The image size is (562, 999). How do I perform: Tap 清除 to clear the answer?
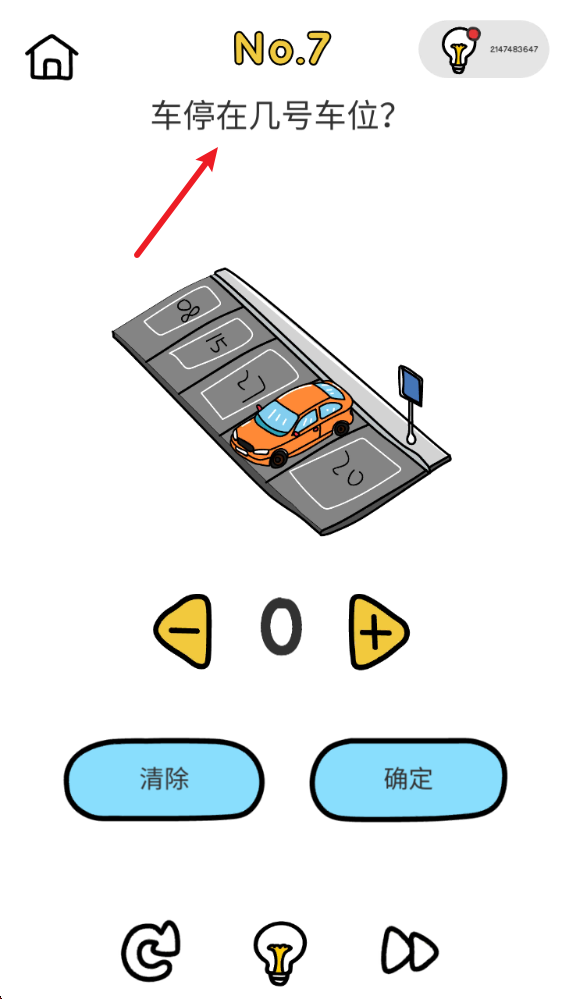(x=164, y=779)
